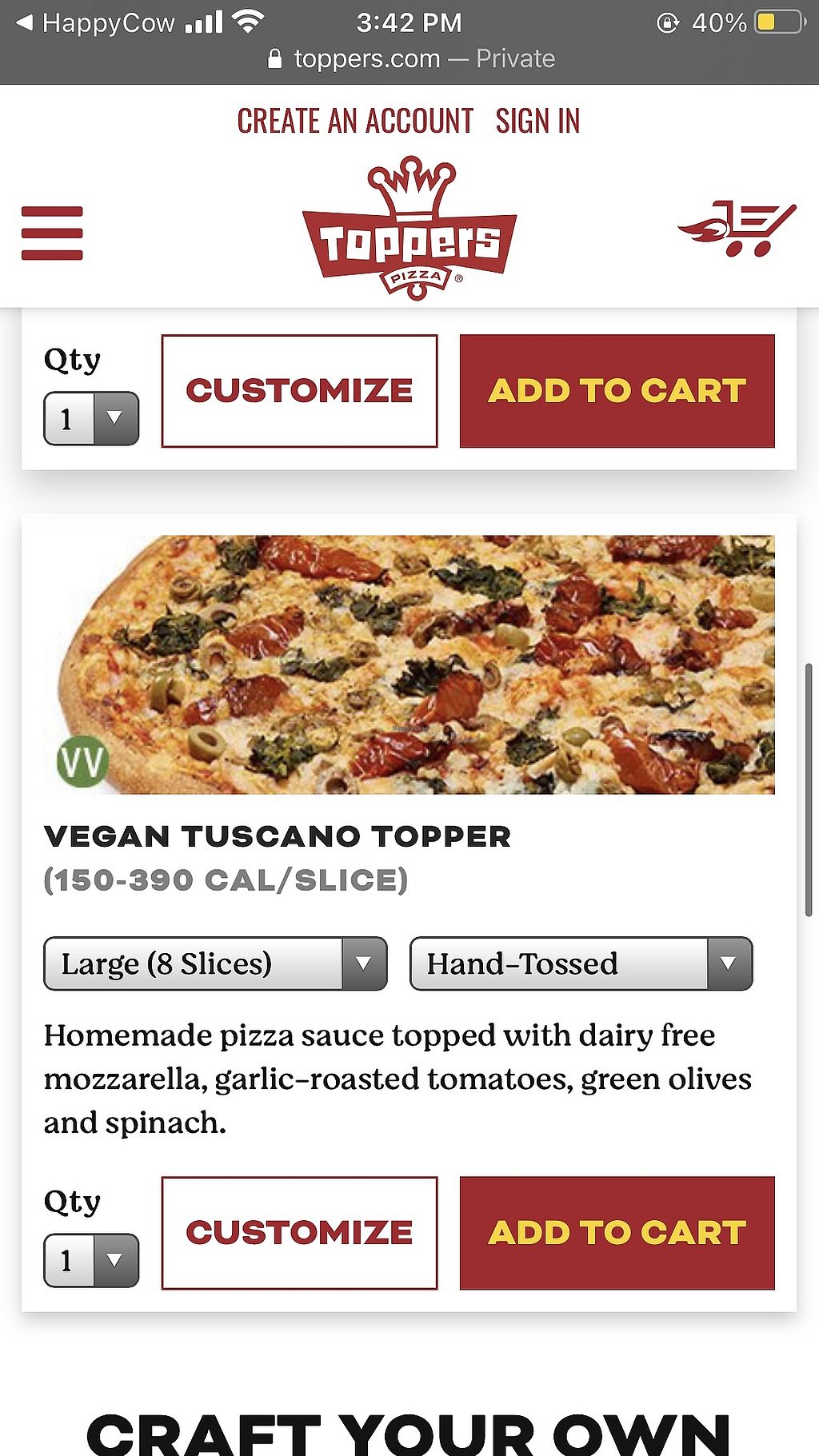Tap Create an Account link
Image resolution: width=819 pixels, height=1456 pixels.
(x=355, y=122)
